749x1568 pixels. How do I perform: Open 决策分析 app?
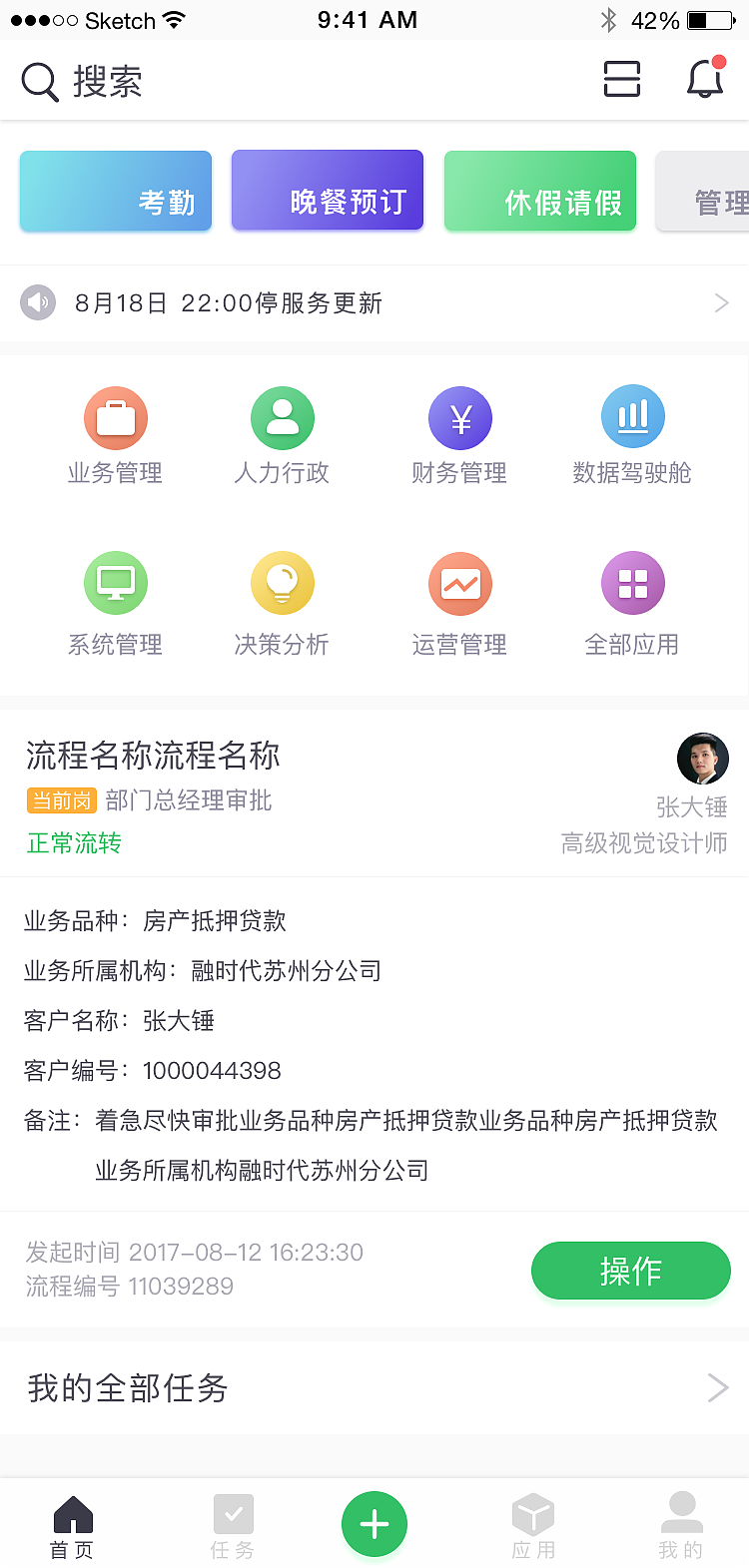pos(282,604)
